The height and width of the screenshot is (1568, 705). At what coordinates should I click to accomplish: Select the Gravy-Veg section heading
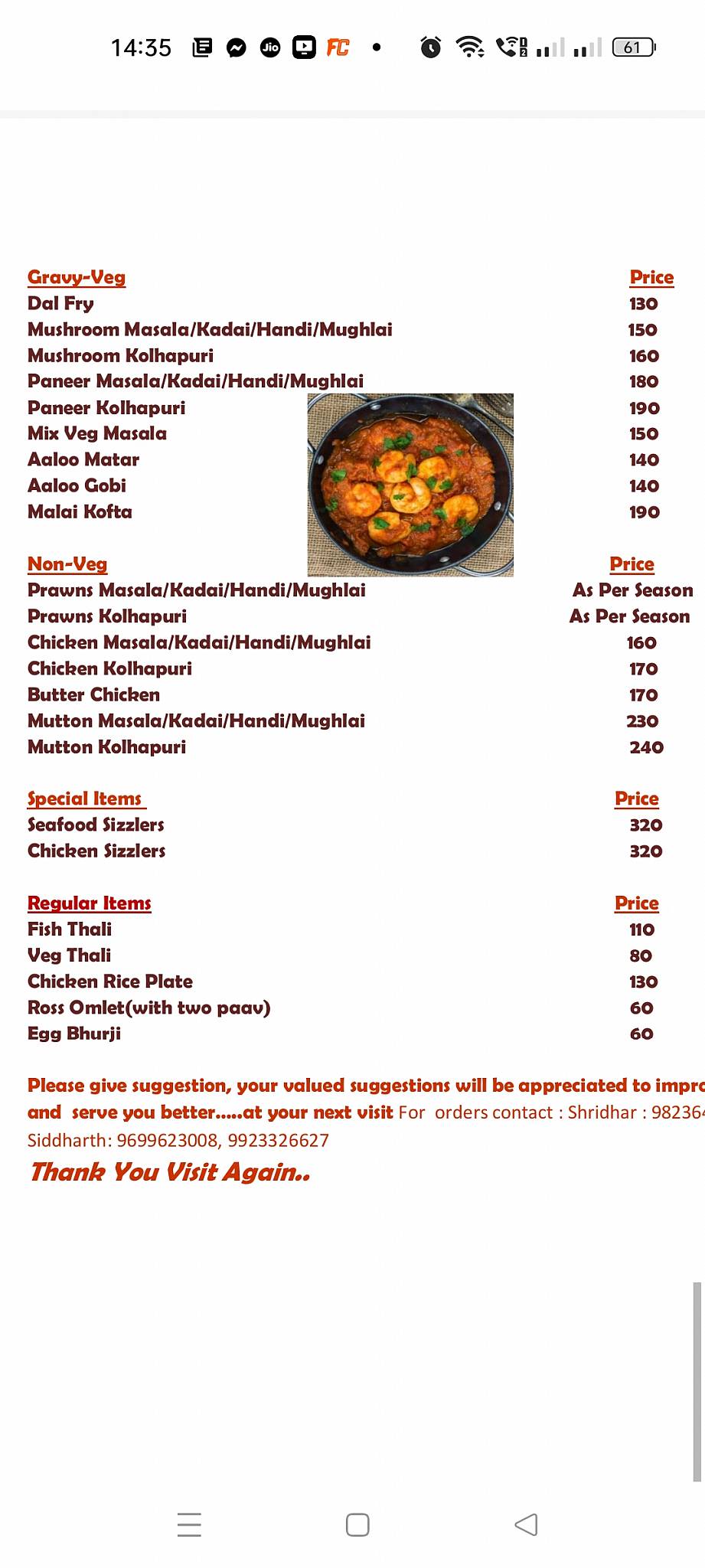coord(77,277)
